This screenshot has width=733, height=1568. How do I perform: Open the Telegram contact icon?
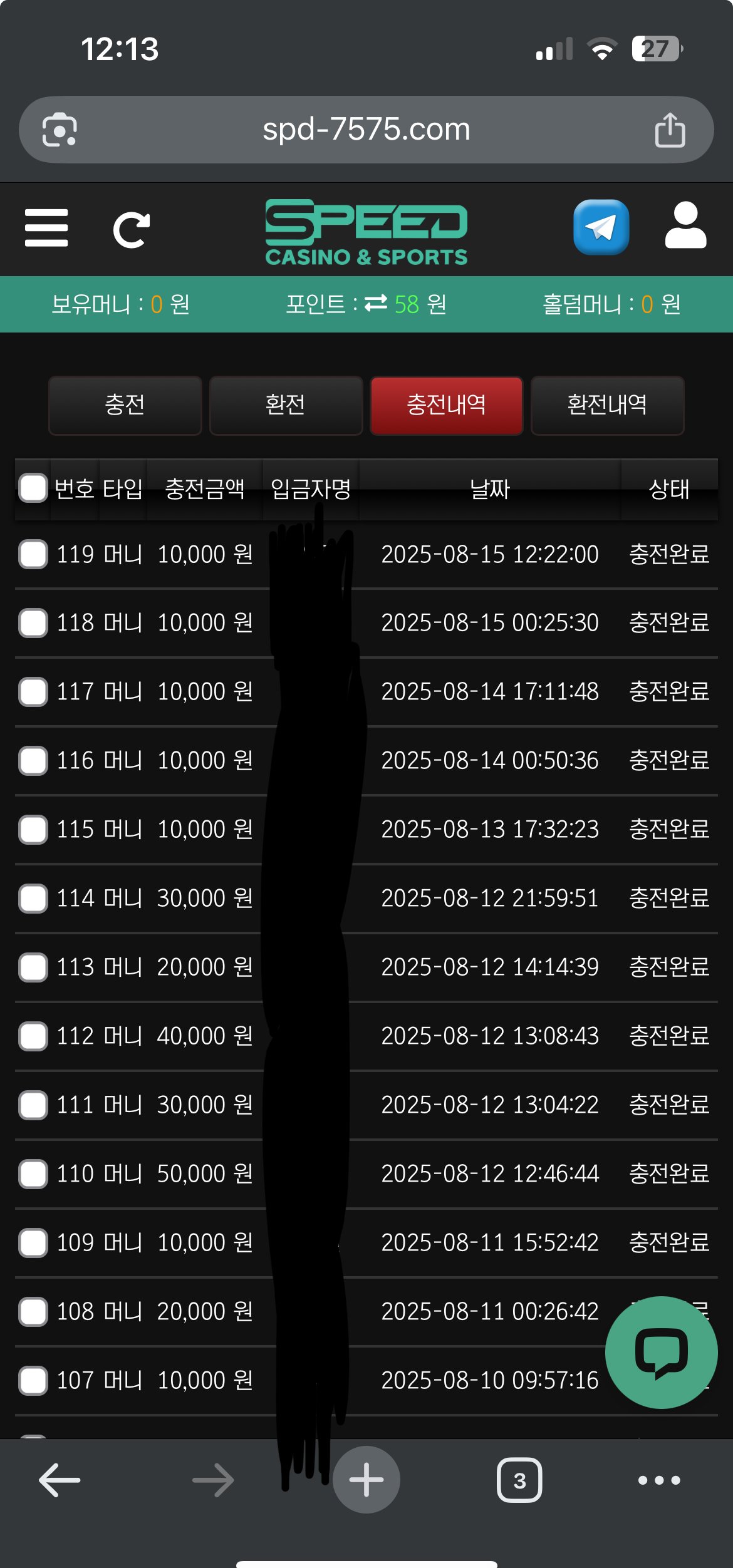[601, 227]
